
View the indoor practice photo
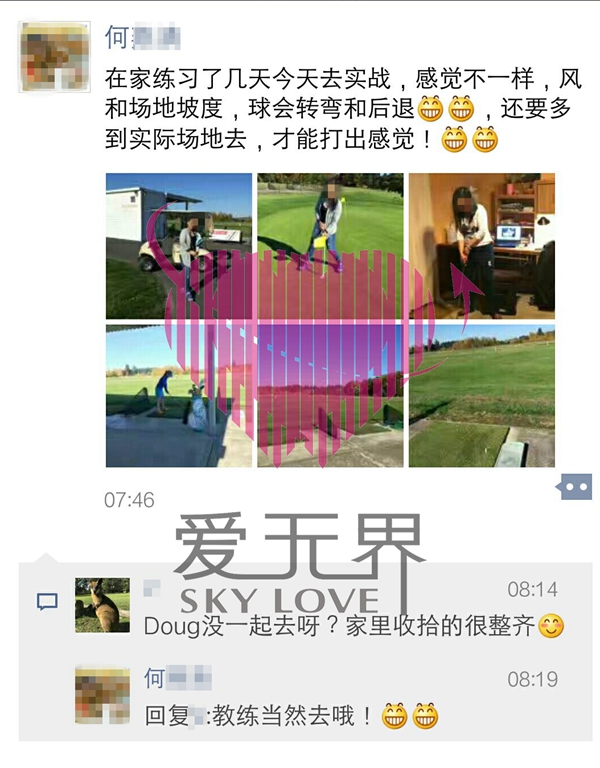(x=481, y=246)
